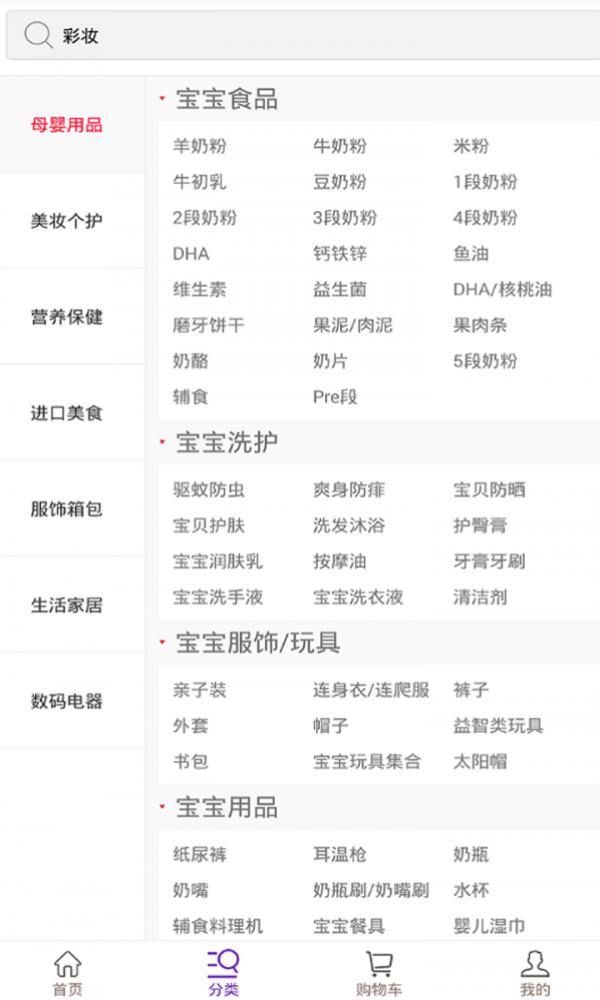This screenshot has height=1000, width=600.
Task: Select the 生活家居 category
Action: 67,605
